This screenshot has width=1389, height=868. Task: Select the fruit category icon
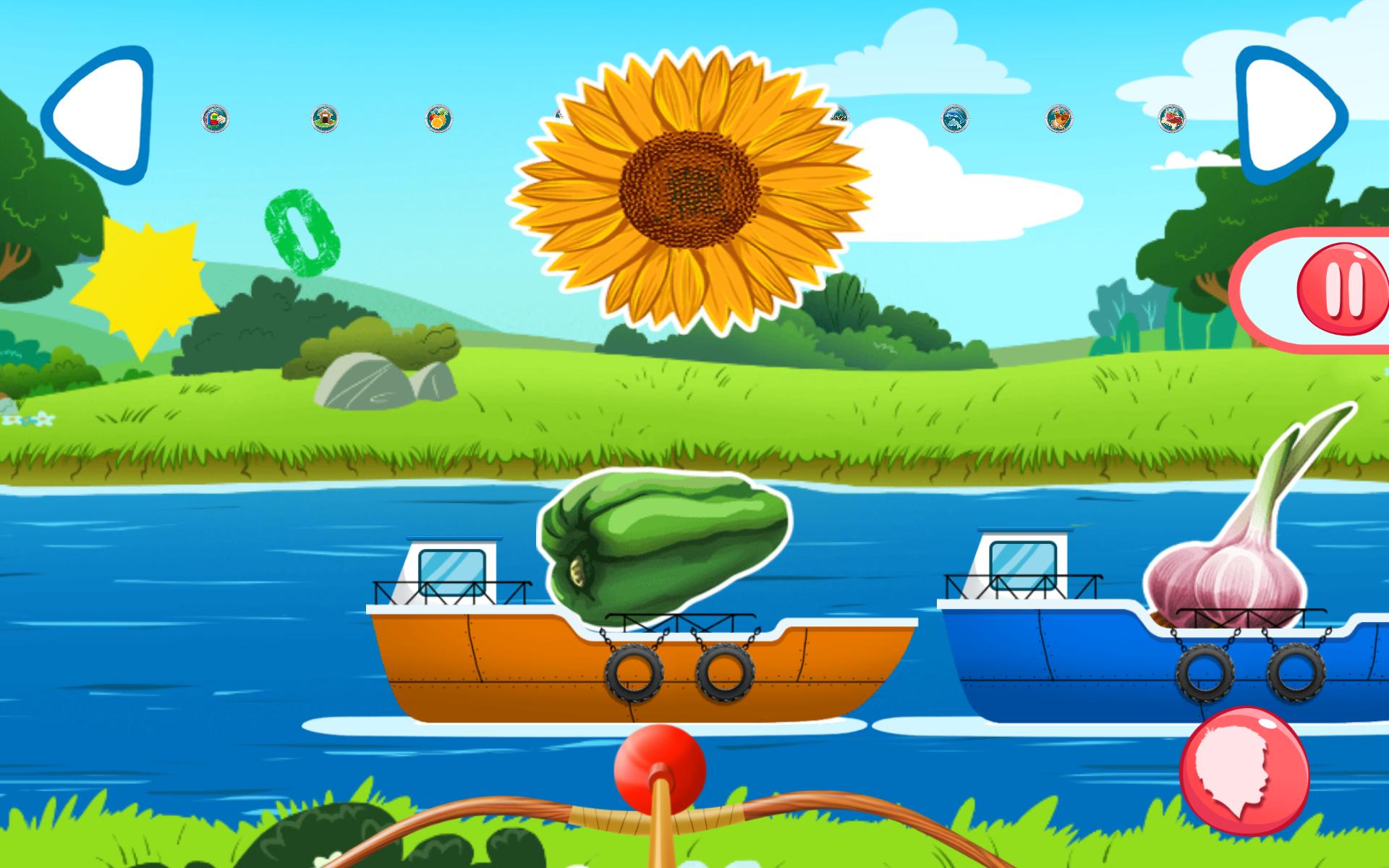(x=438, y=118)
